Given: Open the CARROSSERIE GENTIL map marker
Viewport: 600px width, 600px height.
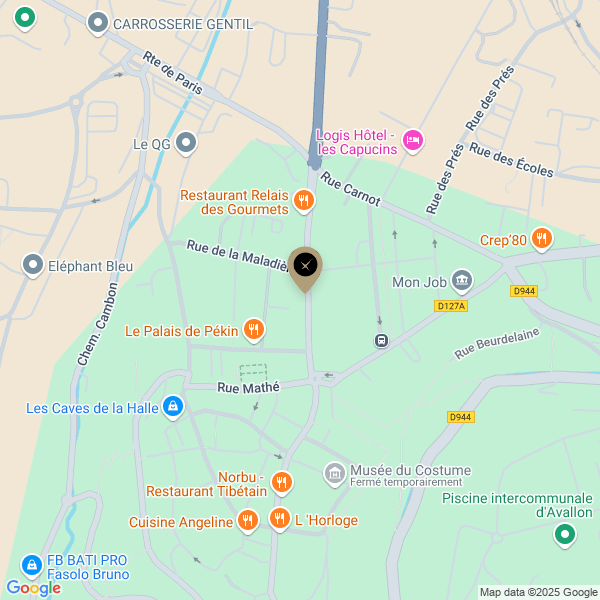Looking at the screenshot, I should [x=97, y=22].
